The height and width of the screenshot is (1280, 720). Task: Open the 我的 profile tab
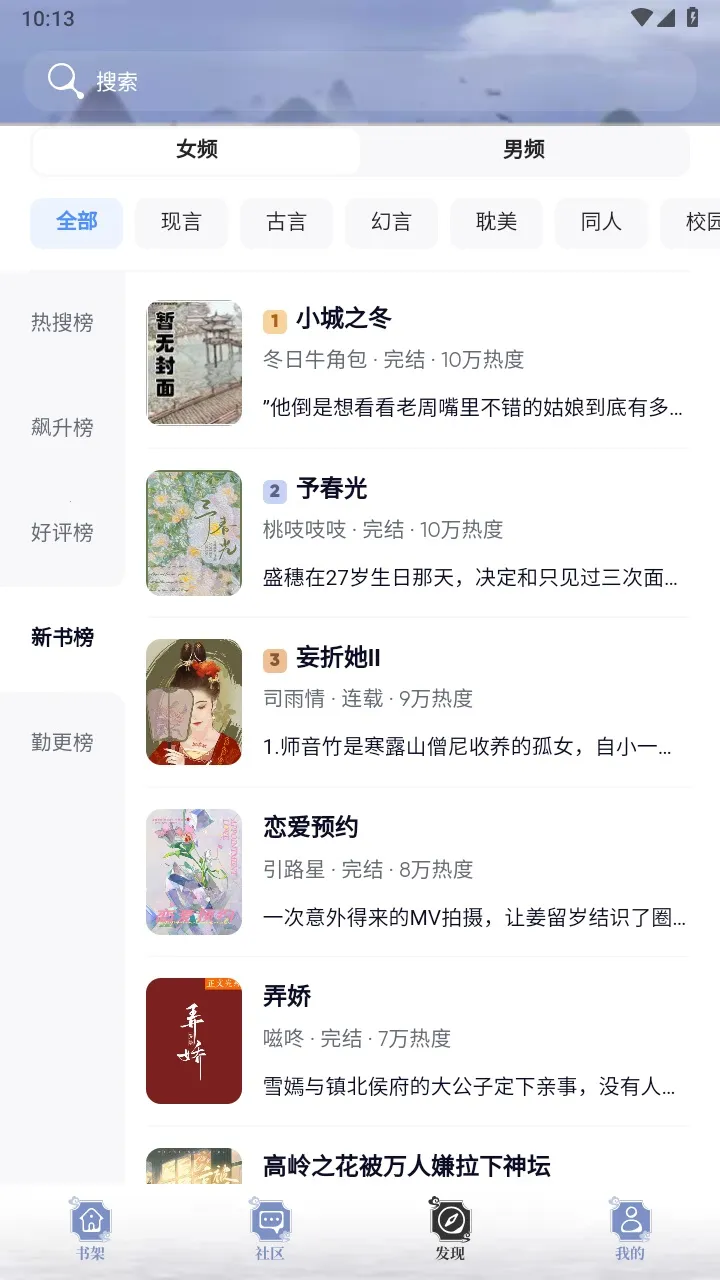coord(630,1230)
